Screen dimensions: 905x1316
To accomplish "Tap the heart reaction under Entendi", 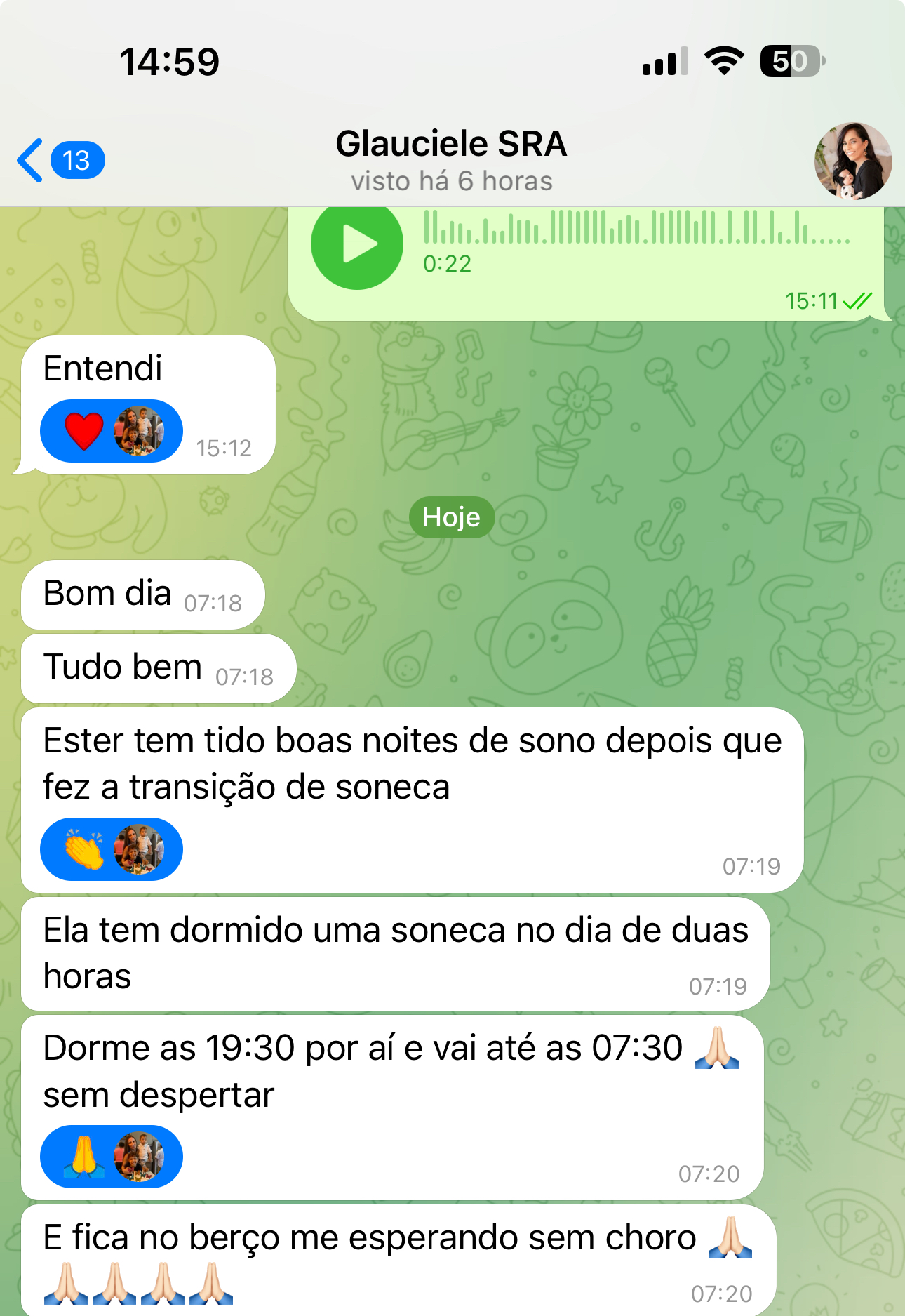I will click(110, 431).
